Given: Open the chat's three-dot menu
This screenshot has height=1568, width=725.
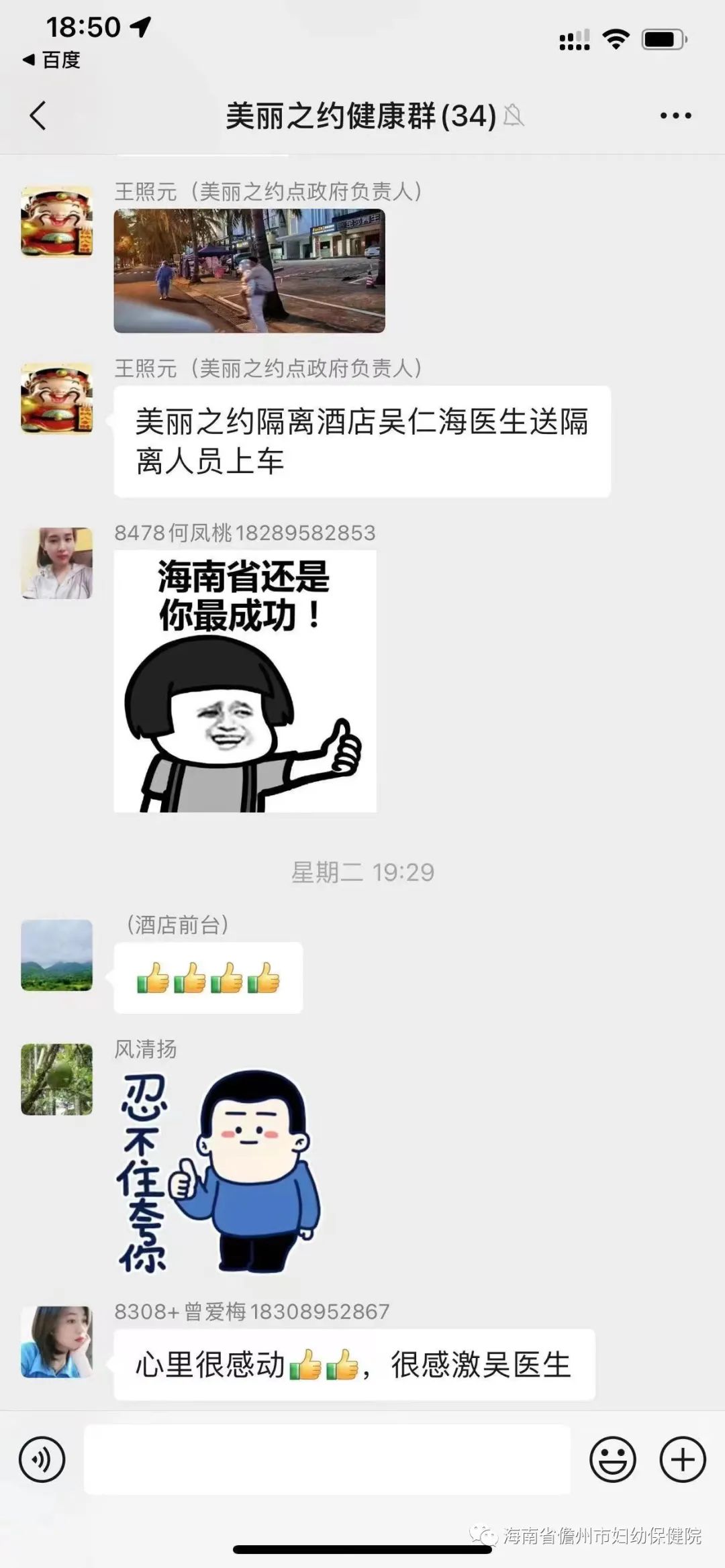Looking at the screenshot, I should [x=675, y=115].
